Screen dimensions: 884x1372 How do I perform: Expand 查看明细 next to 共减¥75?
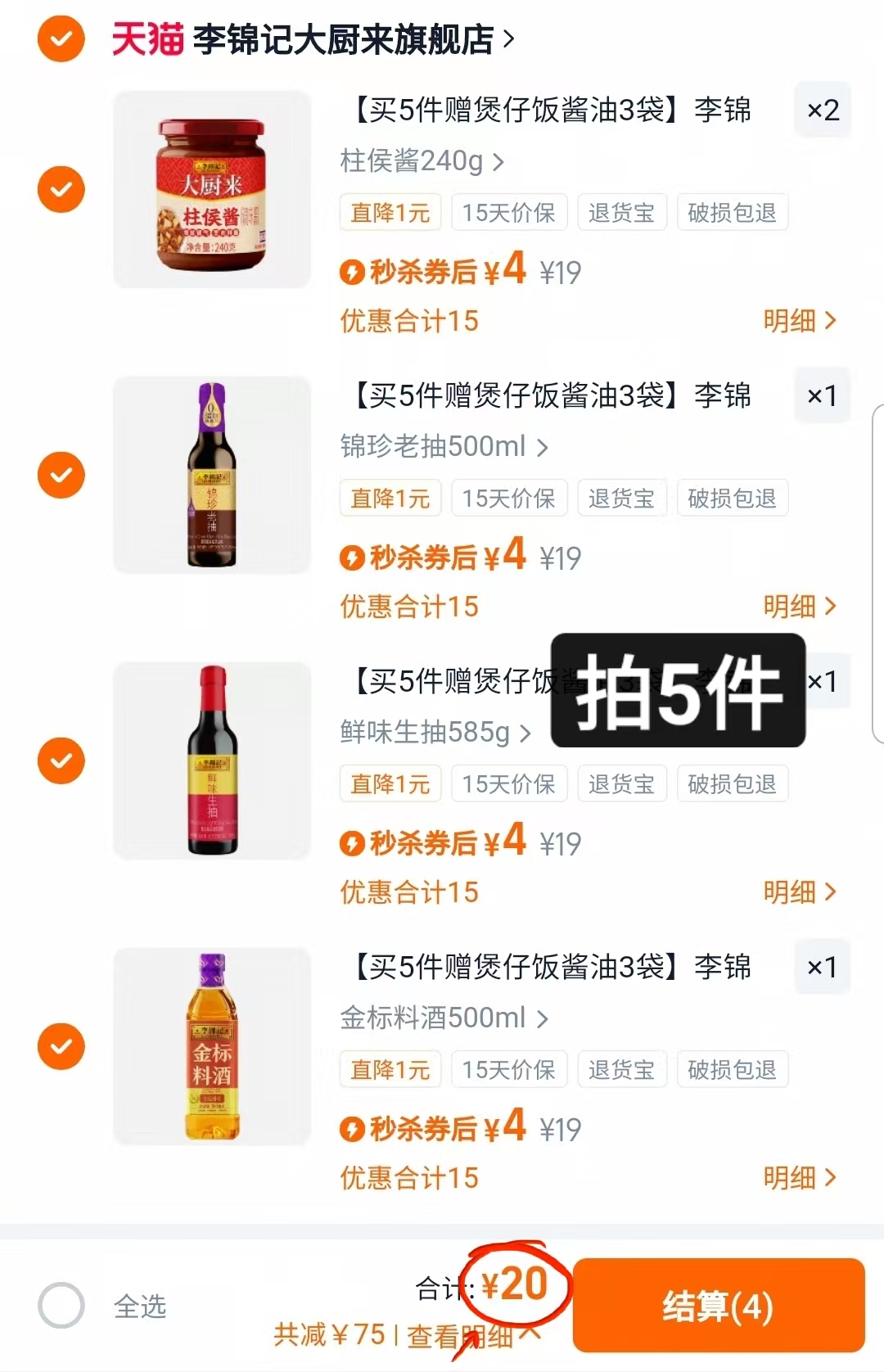[461, 1339]
